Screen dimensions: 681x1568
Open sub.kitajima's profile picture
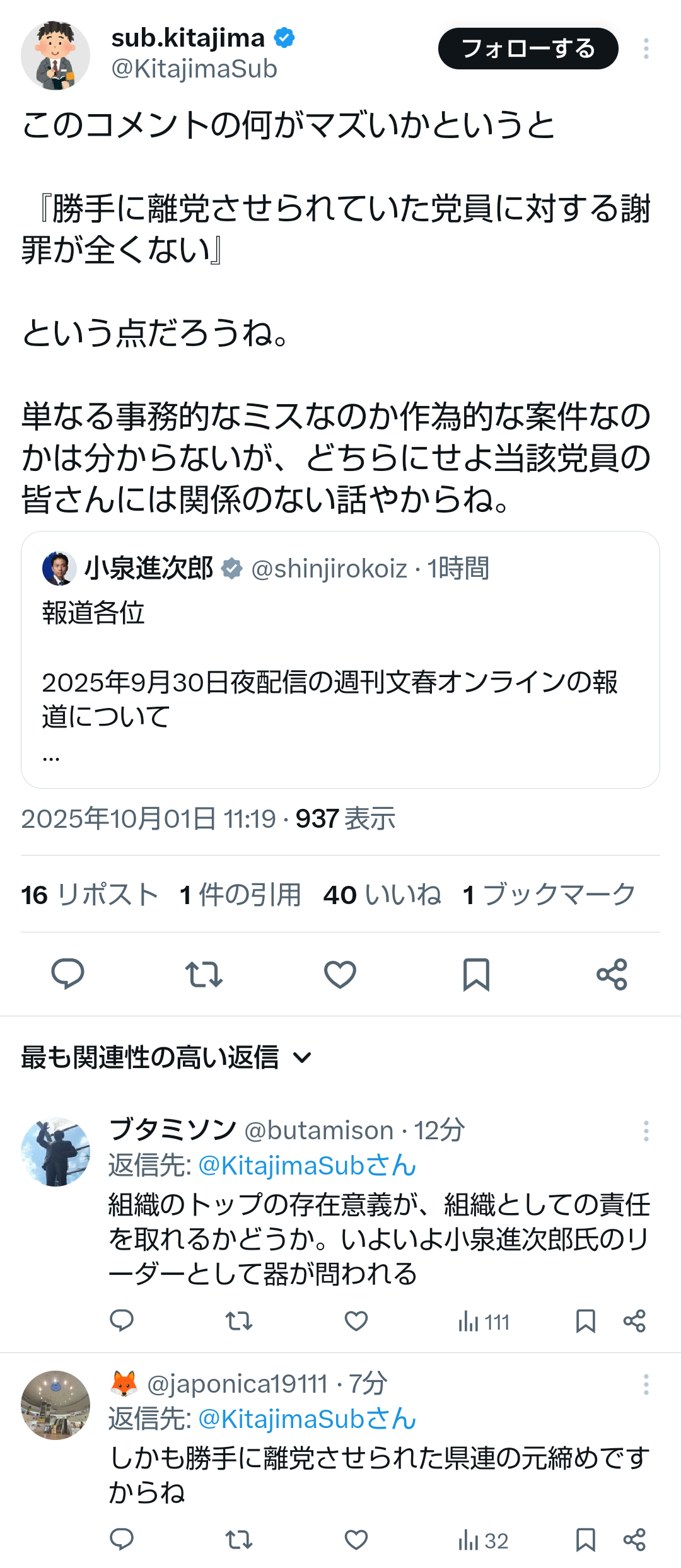[55, 55]
